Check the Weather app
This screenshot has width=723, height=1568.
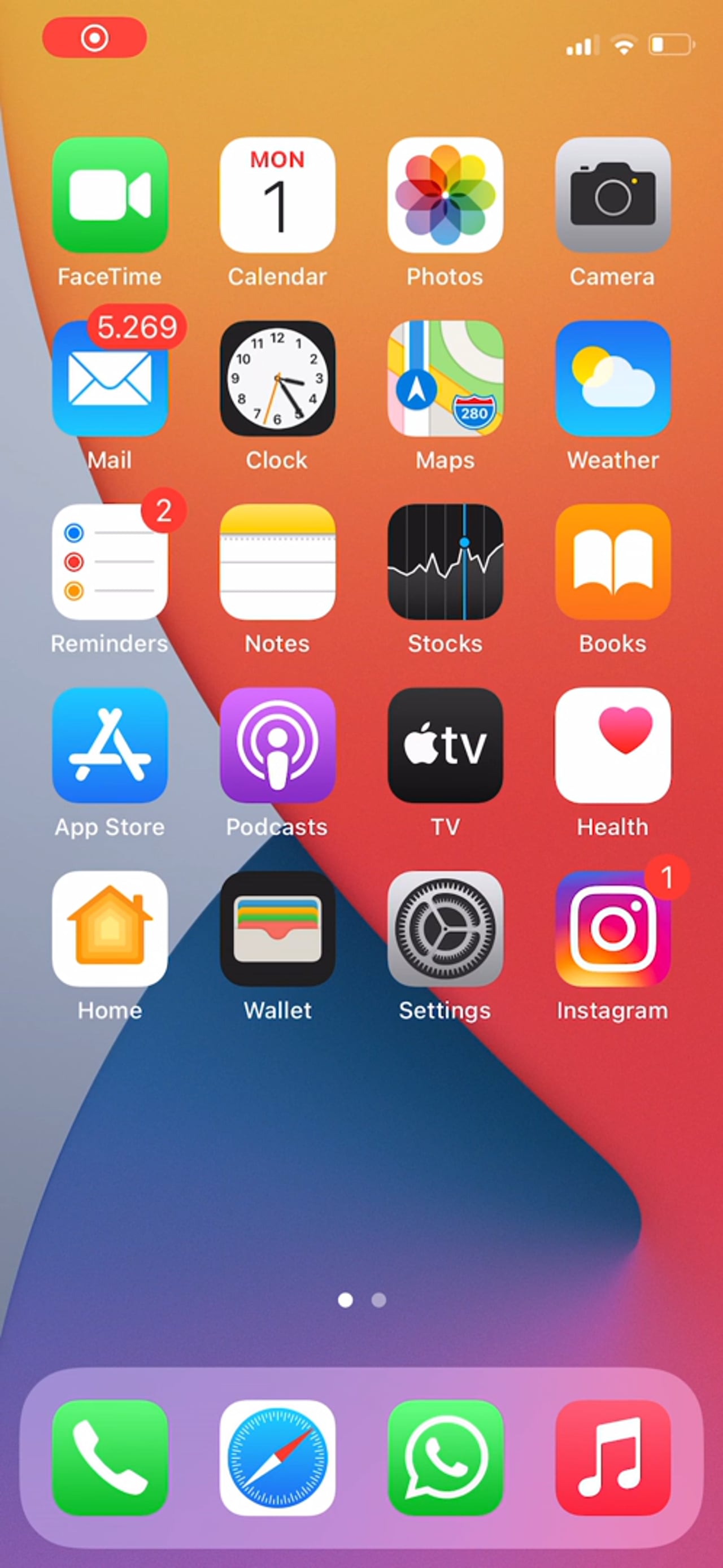point(612,378)
